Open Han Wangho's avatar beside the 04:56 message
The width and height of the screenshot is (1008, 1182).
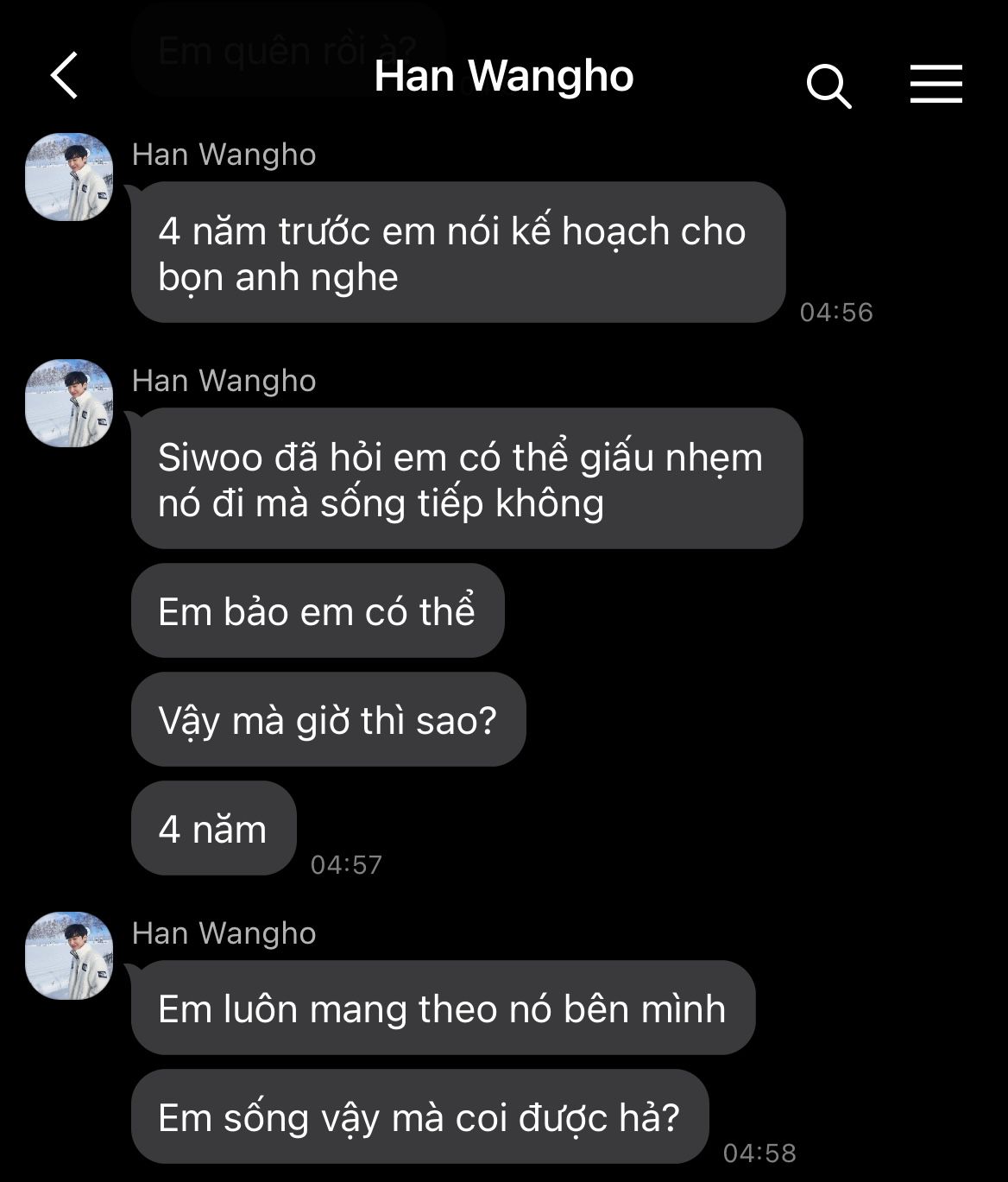point(69,177)
